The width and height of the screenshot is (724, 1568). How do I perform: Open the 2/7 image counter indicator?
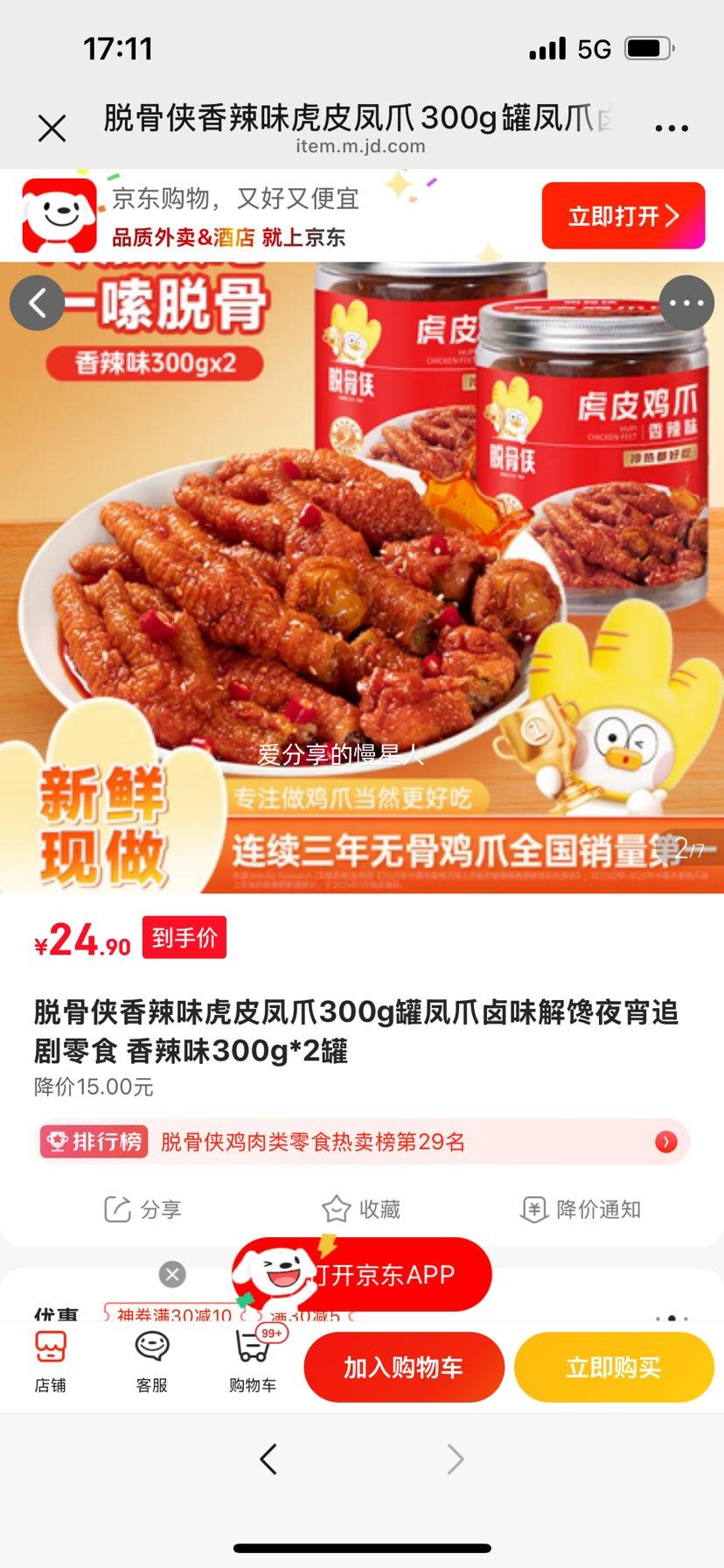[687, 847]
